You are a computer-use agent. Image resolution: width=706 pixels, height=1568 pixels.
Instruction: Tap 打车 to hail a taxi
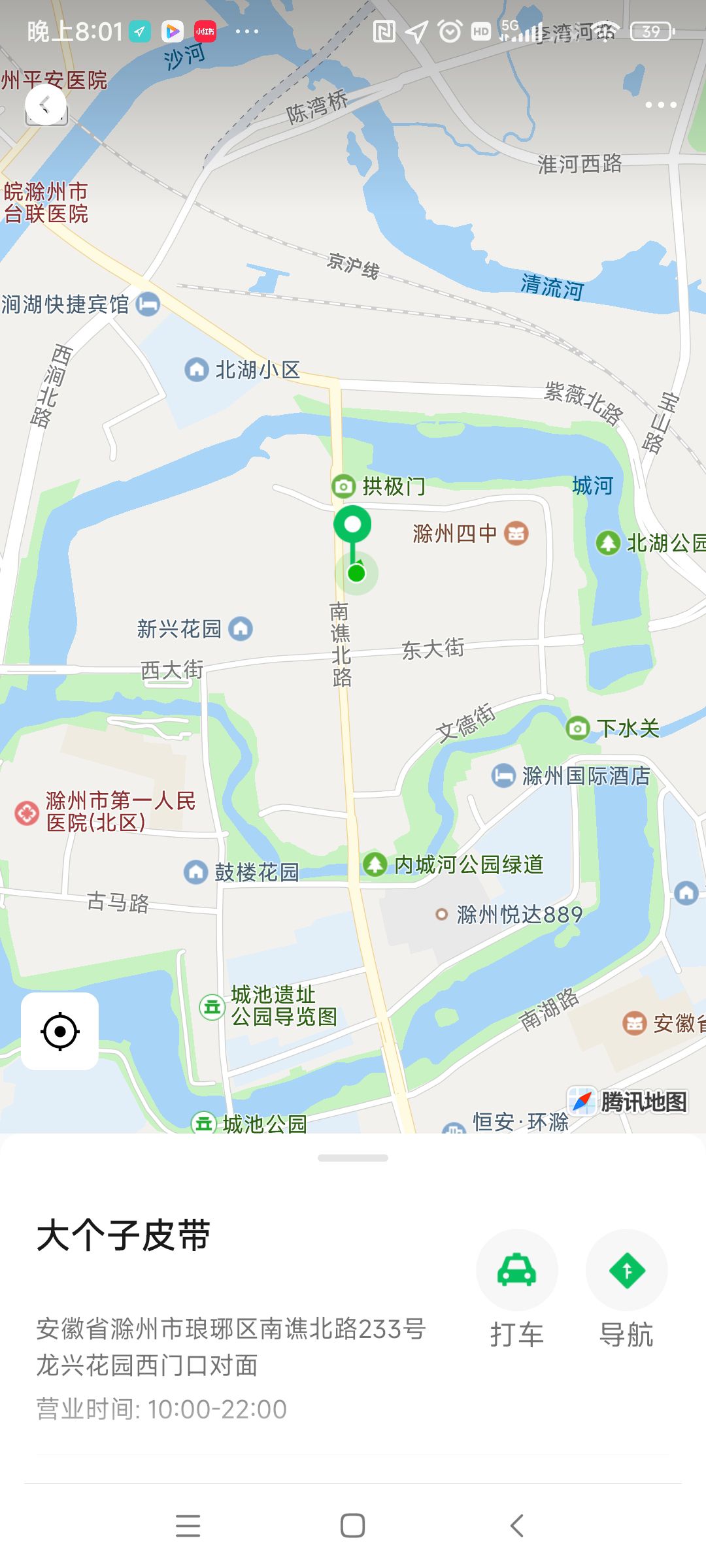point(516,1290)
